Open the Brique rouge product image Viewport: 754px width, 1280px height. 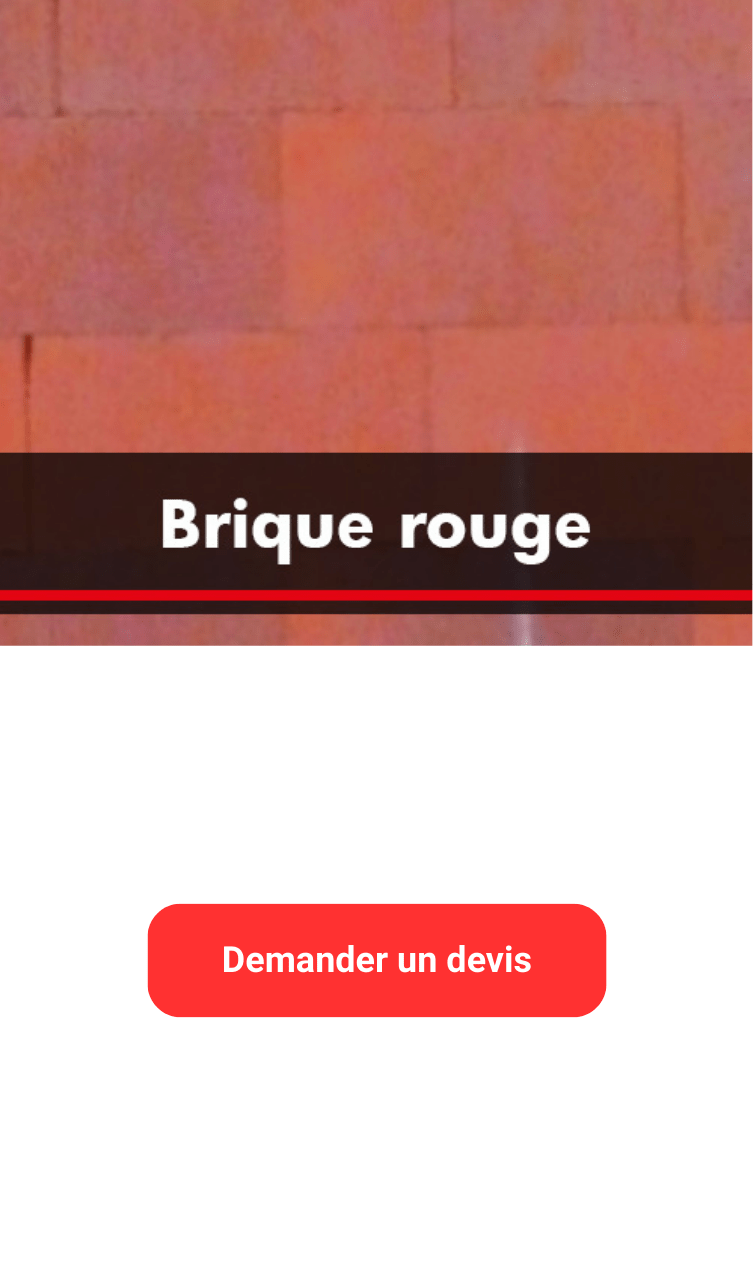[x=377, y=300]
